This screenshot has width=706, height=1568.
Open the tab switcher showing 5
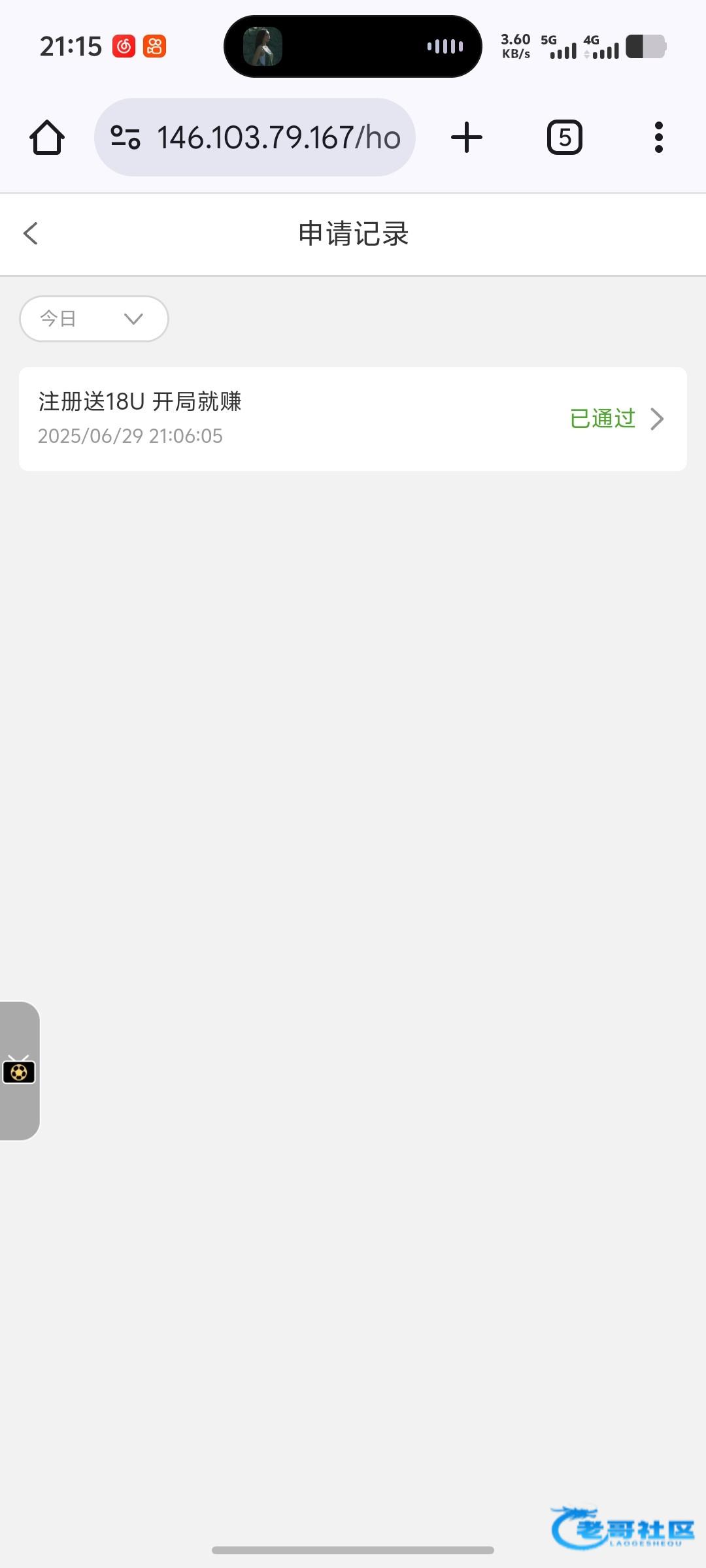tap(564, 138)
